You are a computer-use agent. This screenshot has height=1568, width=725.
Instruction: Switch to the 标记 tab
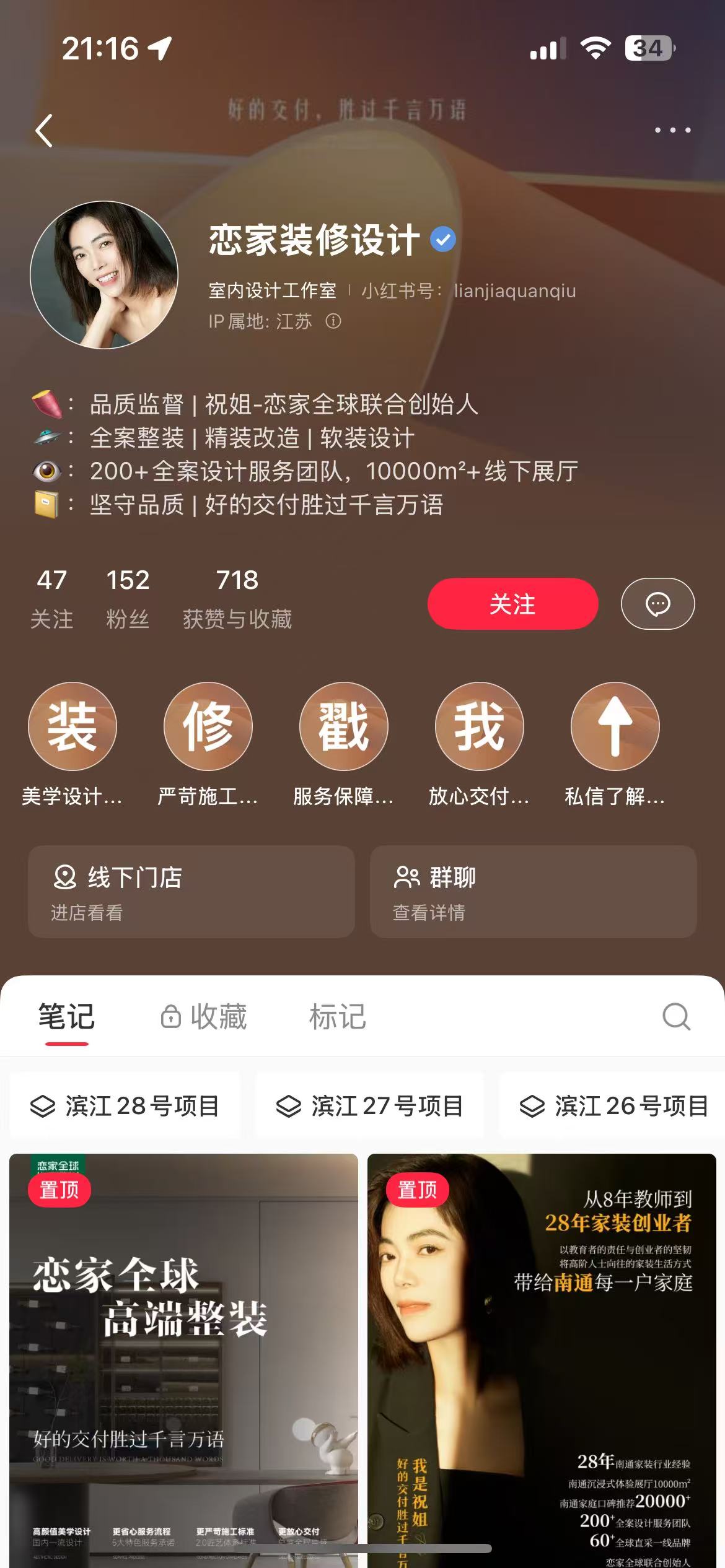click(335, 1017)
